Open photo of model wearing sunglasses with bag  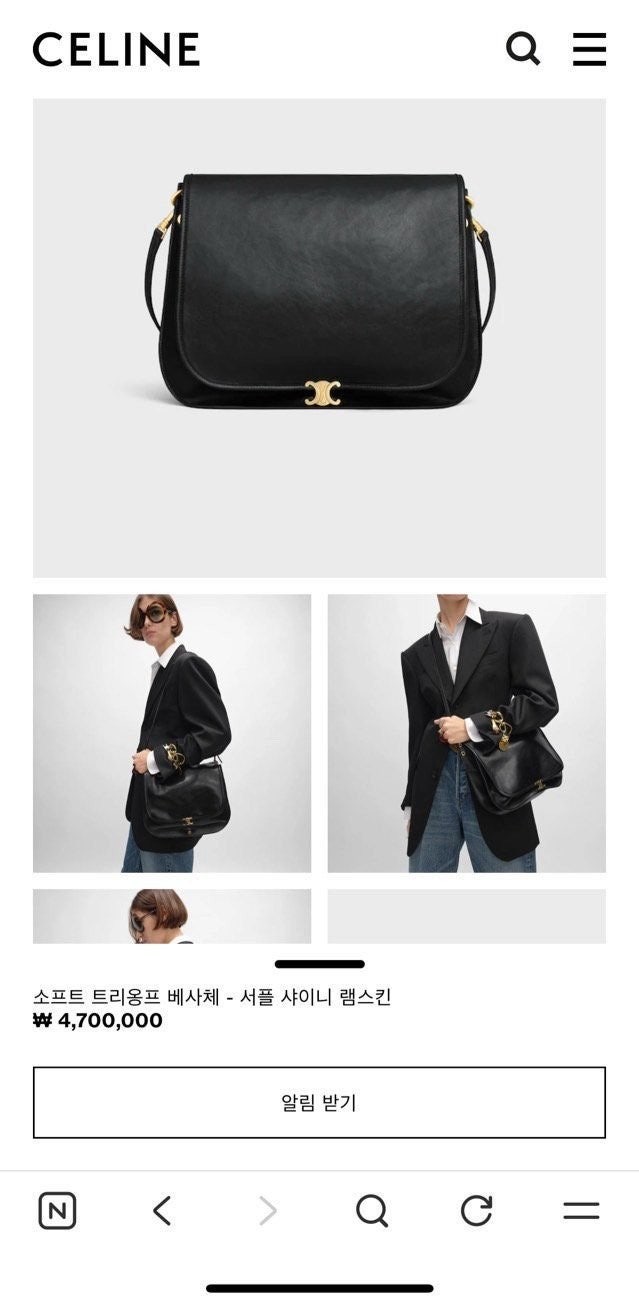[x=172, y=733]
